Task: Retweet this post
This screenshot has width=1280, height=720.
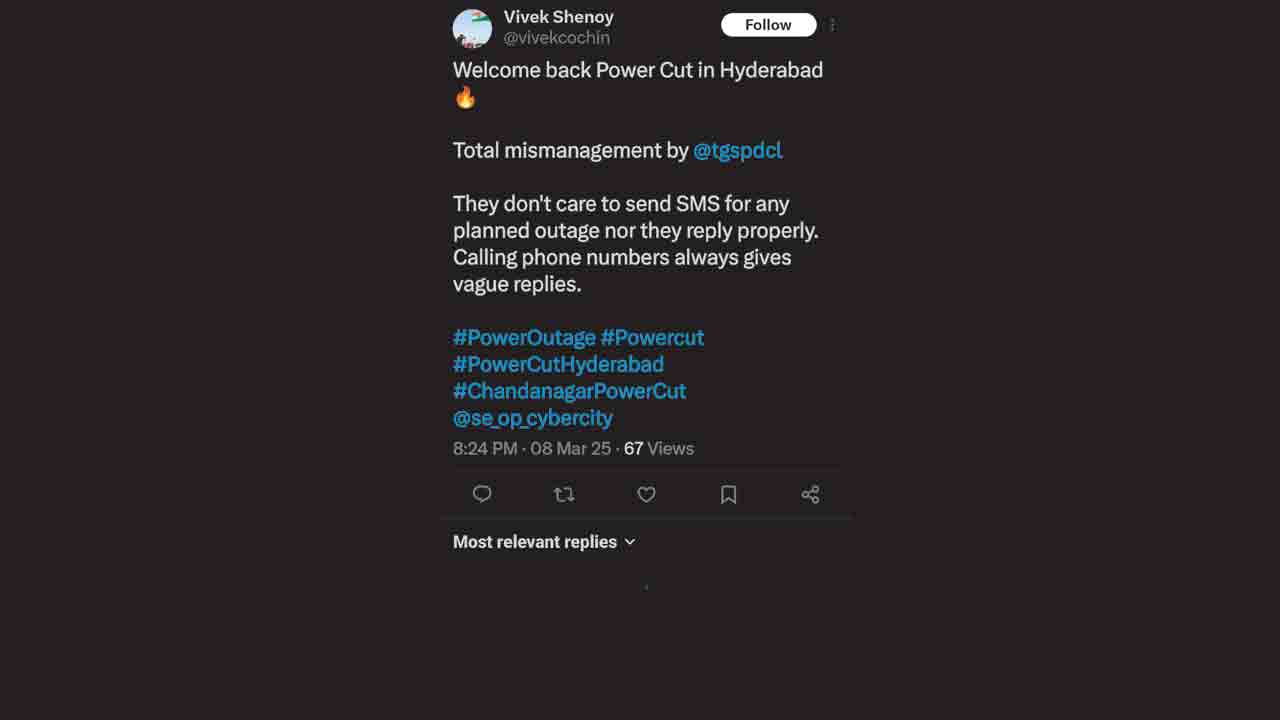Action: [564, 494]
